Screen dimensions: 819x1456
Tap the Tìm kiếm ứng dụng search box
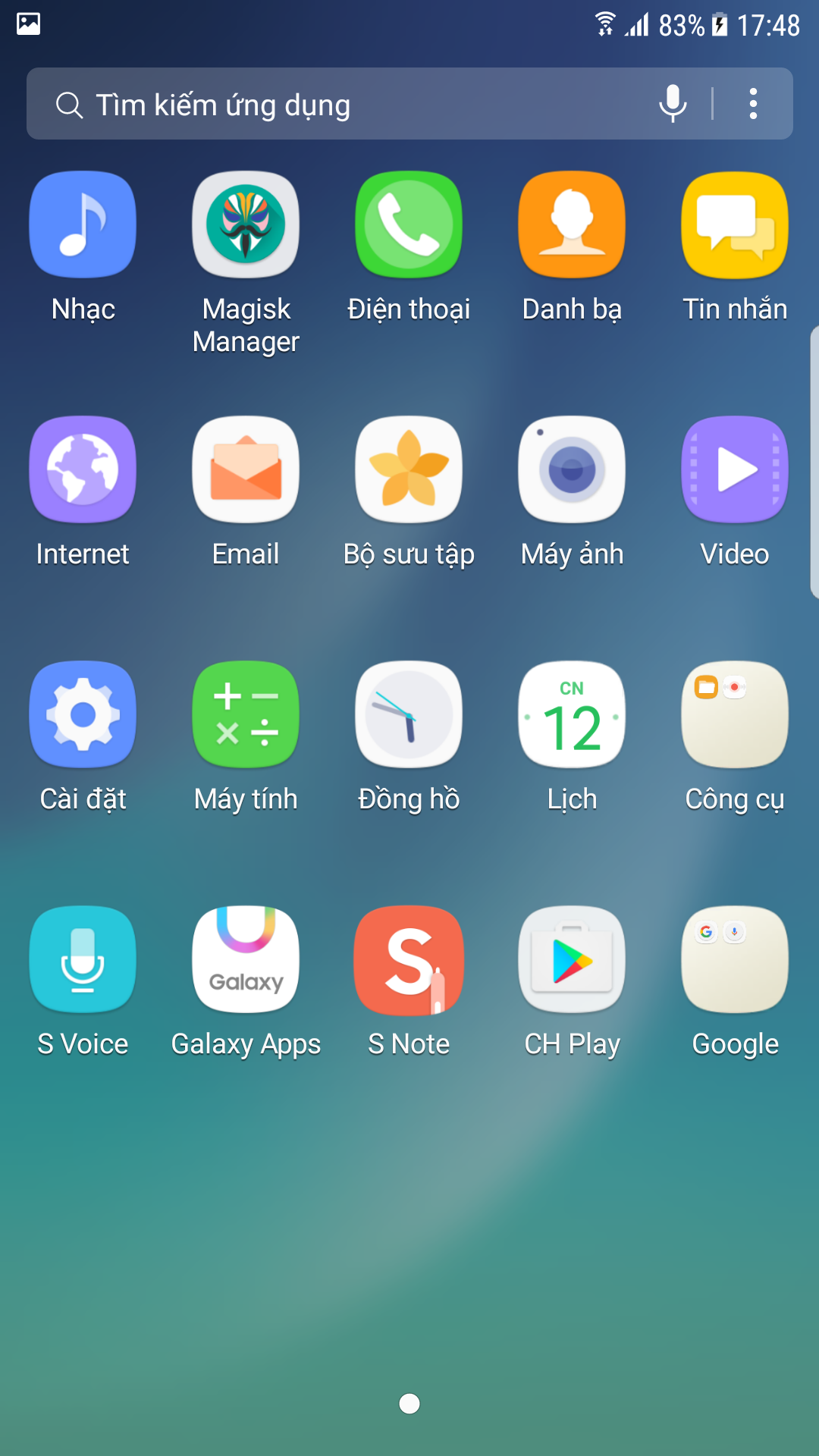tap(409, 104)
